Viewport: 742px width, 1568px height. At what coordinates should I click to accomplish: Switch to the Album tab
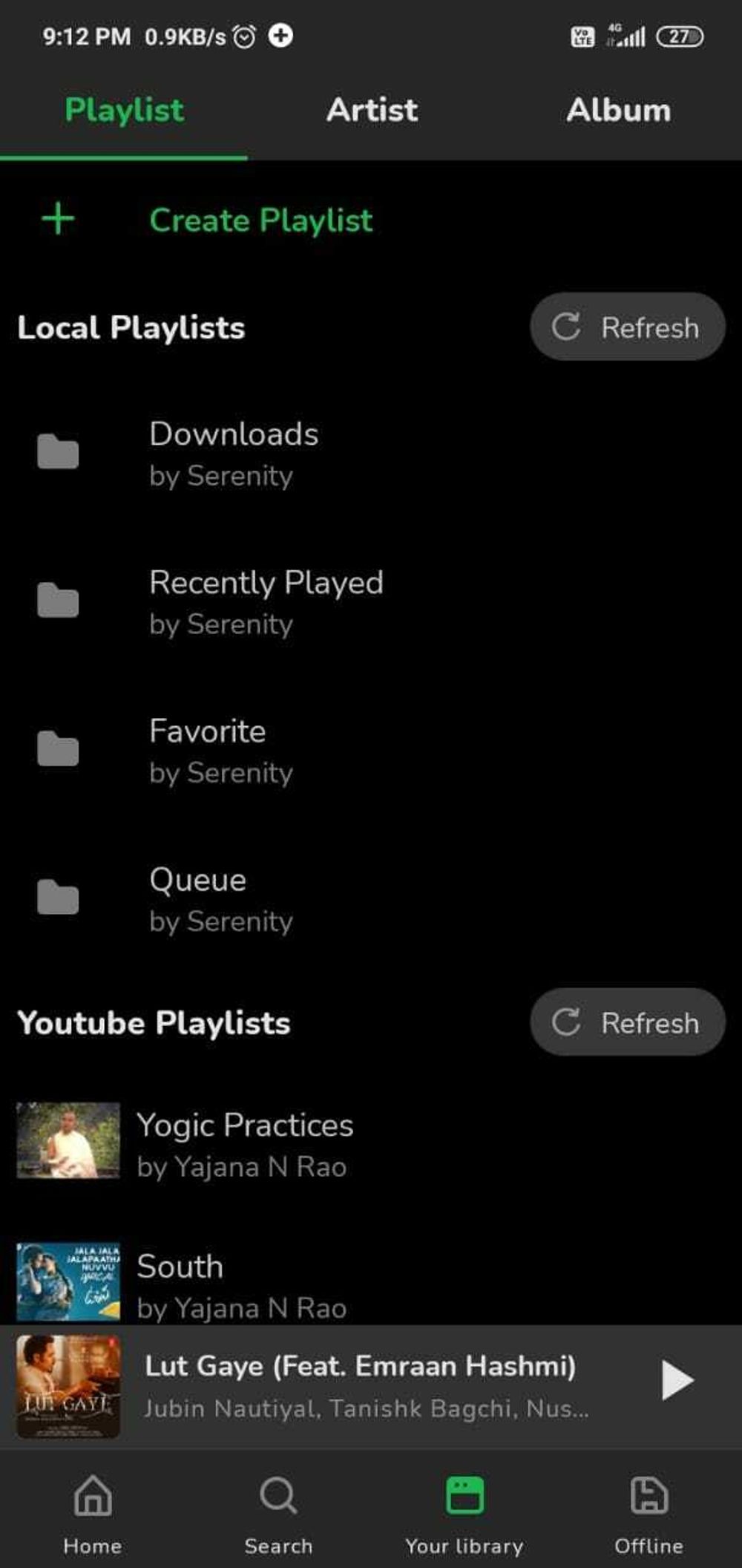point(619,111)
